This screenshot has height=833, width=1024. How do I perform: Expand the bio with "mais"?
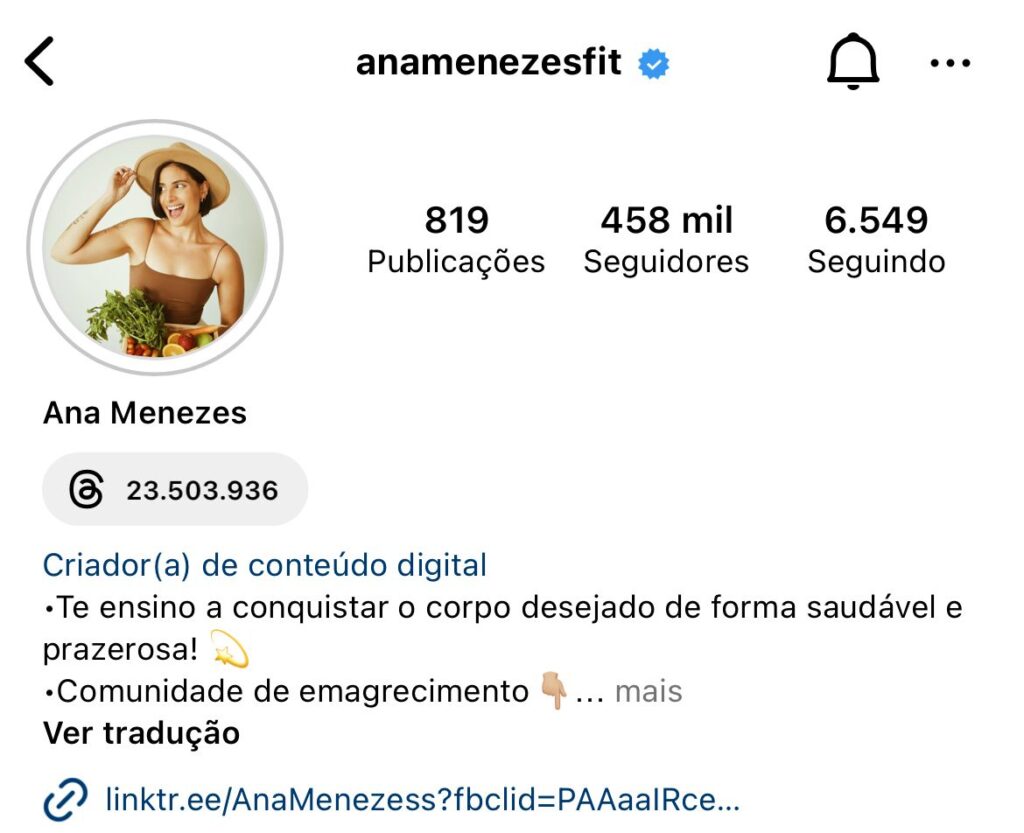tap(648, 691)
